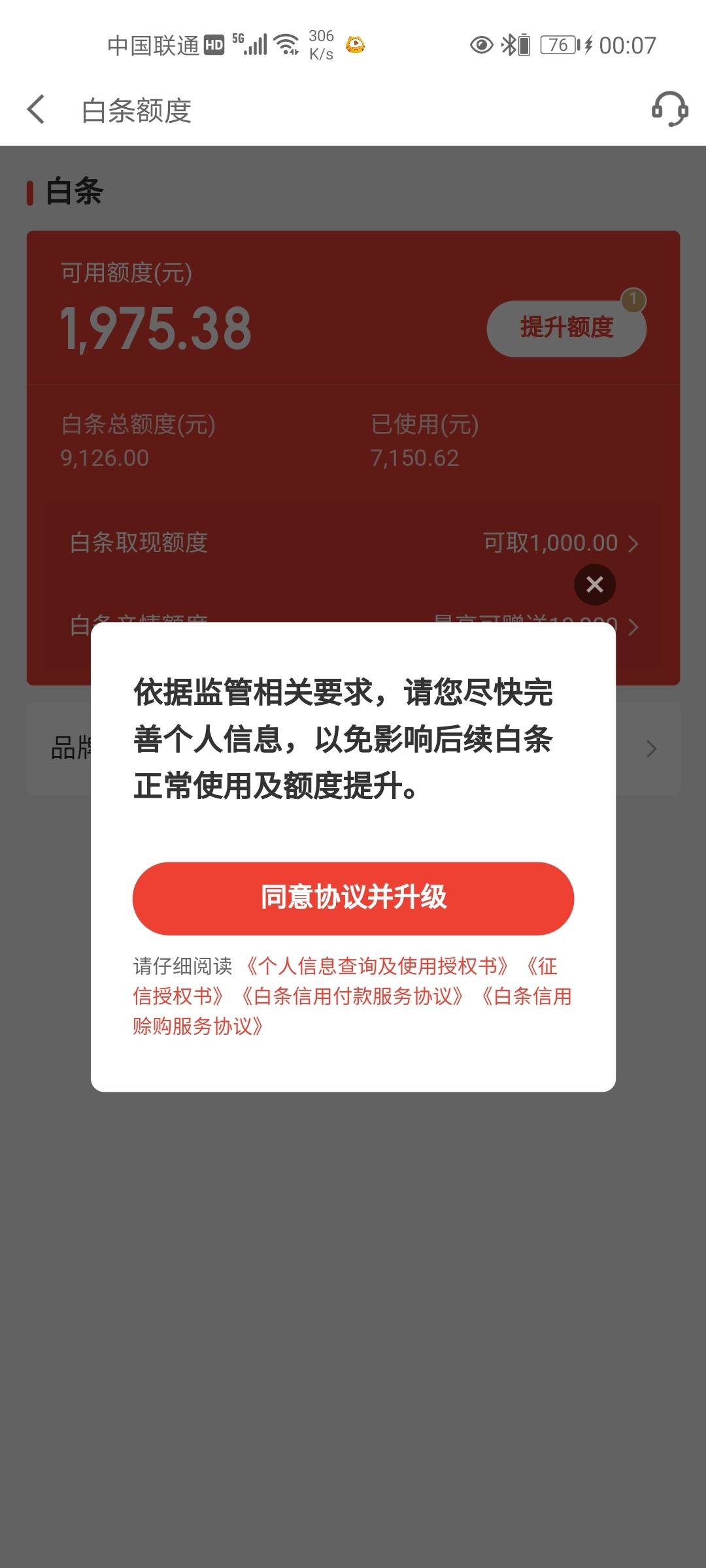Tap the battery indicator in status bar

click(x=559, y=45)
